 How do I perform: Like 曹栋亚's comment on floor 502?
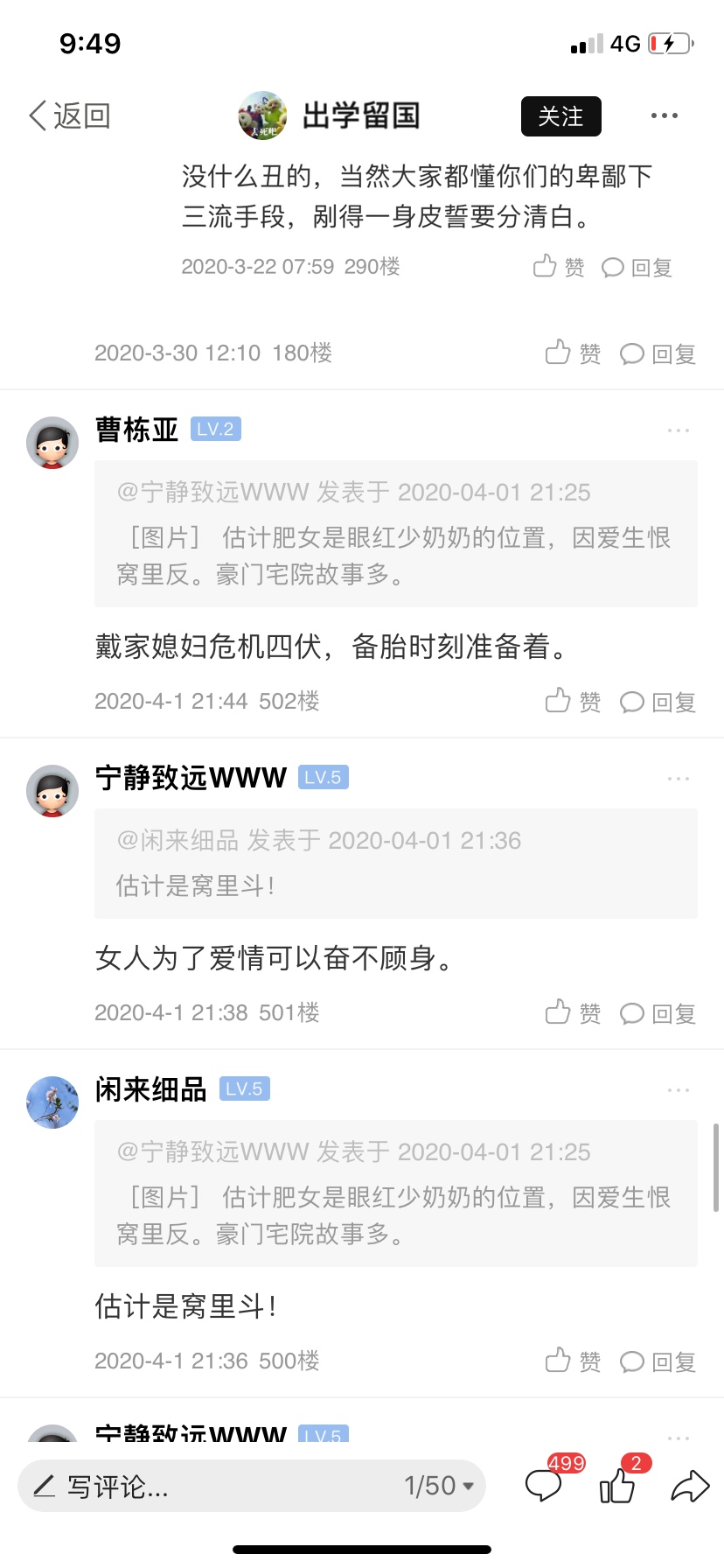(x=574, y=702)
